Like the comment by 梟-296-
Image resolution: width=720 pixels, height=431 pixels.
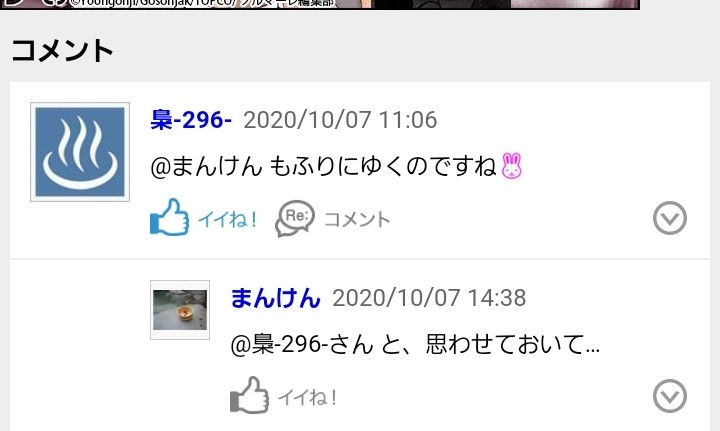[203, 218]
